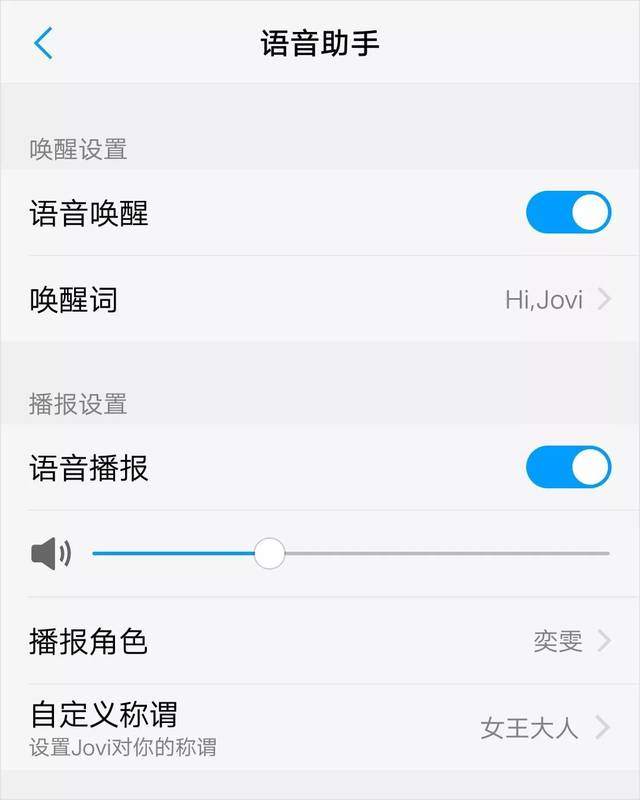
Task: Open 自定义称谓 to change the title
Action: (320, 727)
